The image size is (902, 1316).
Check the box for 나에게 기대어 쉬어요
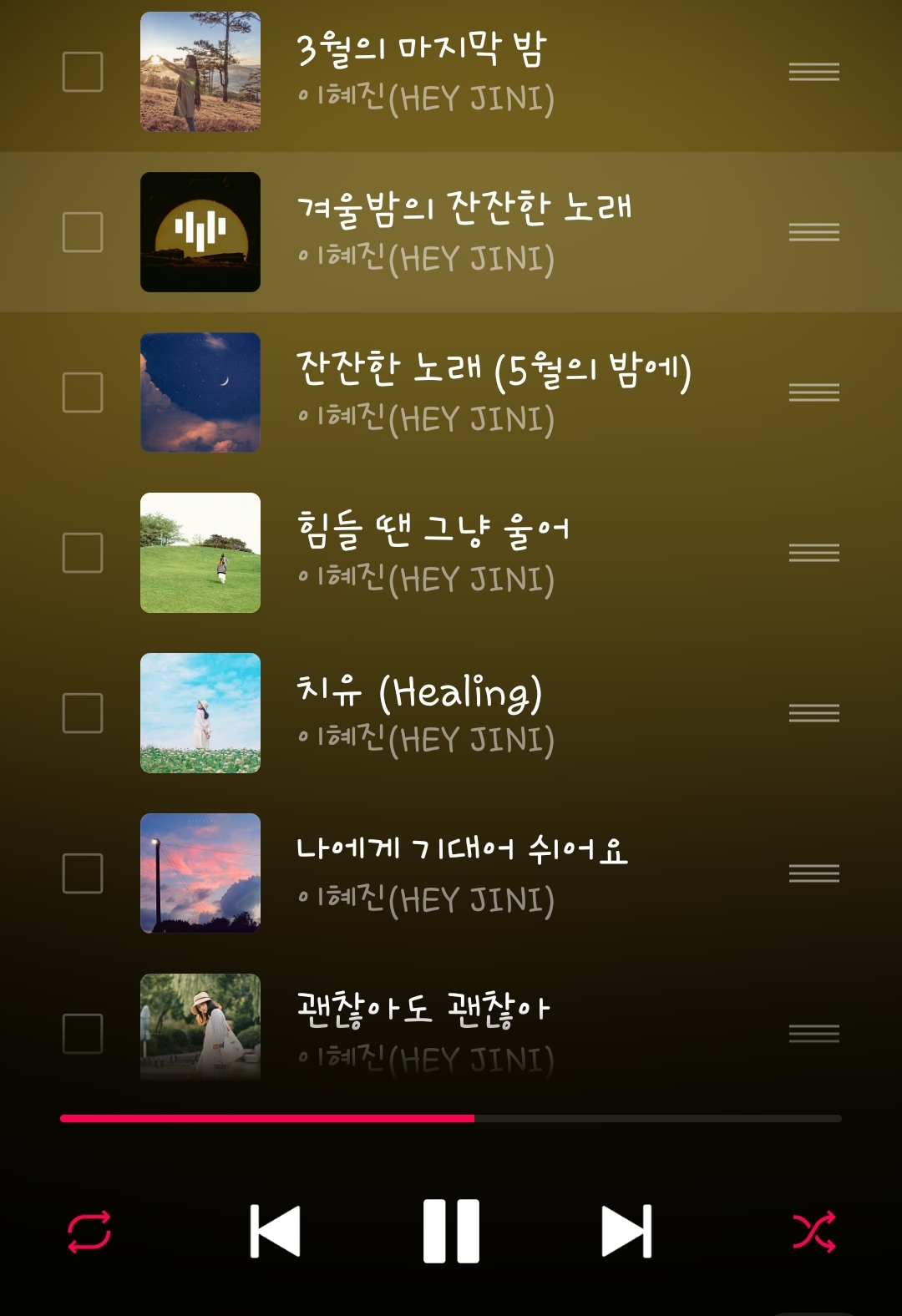click(x=83, y=873)
